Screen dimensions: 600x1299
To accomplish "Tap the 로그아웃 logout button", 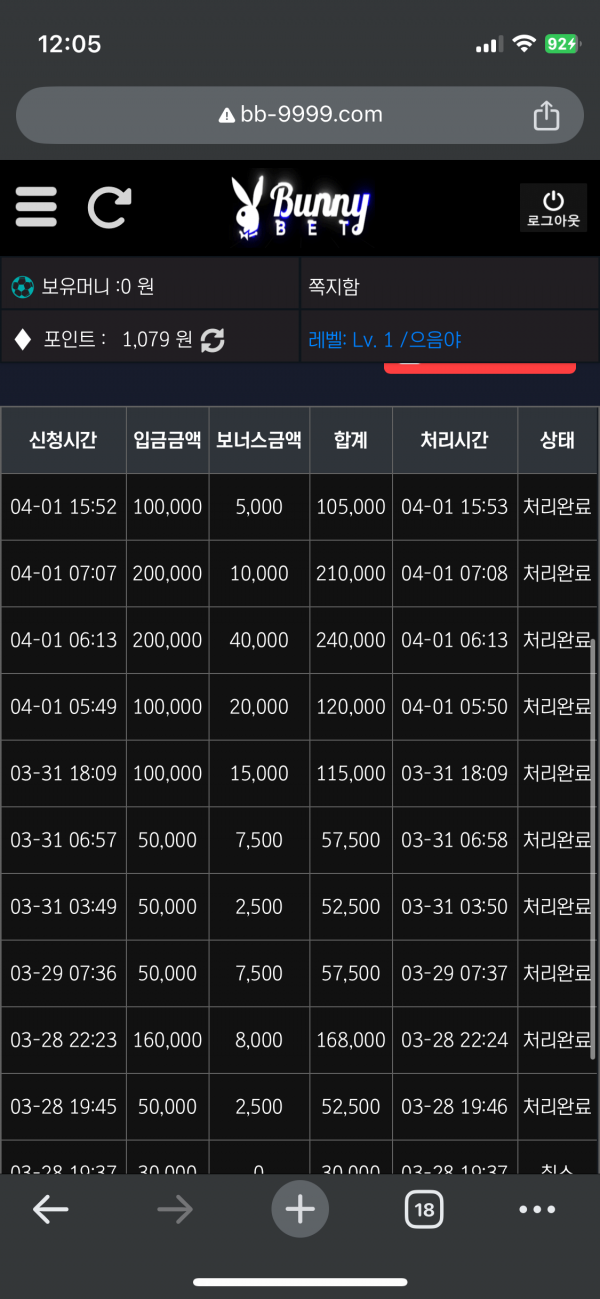I will point(553,208).
